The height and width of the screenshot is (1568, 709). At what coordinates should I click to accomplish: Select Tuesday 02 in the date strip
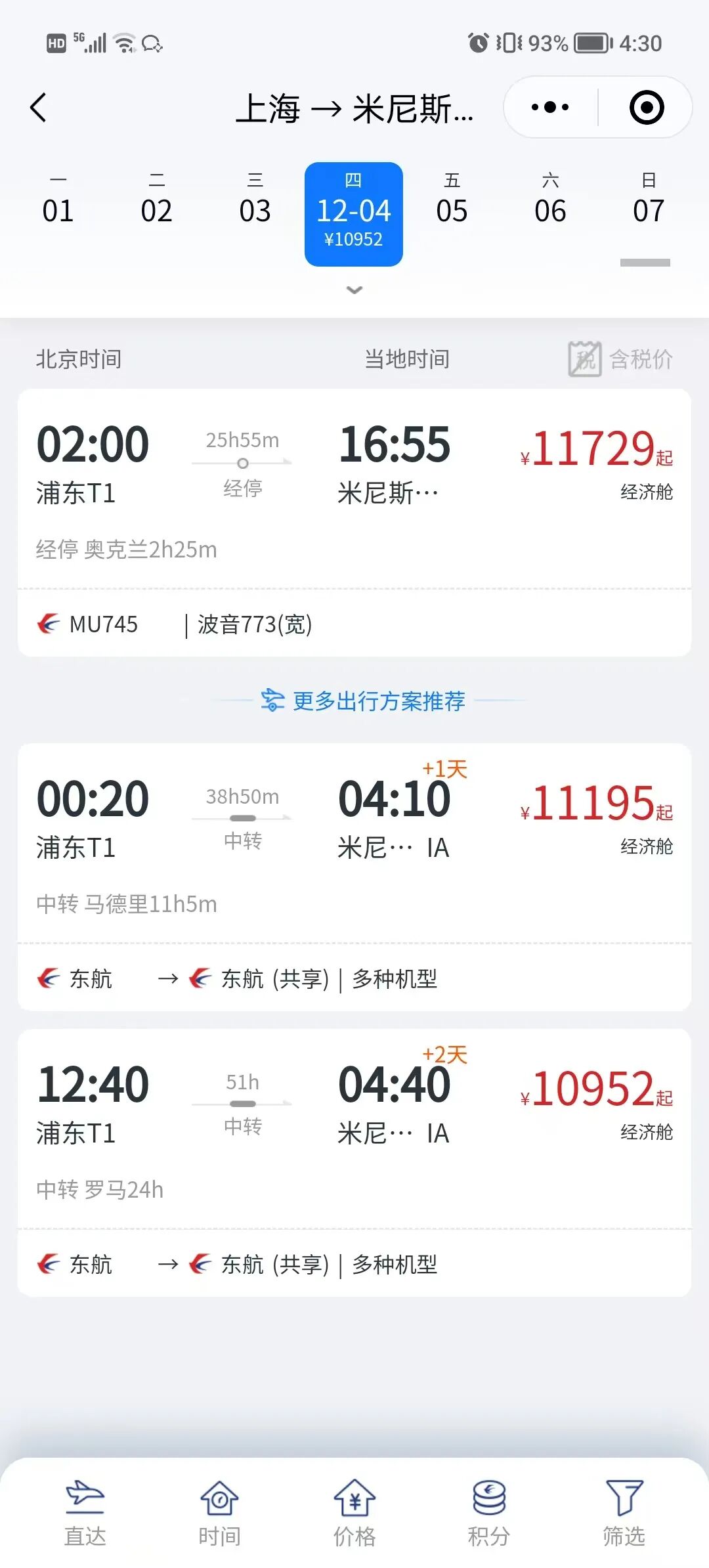point(157,200)
